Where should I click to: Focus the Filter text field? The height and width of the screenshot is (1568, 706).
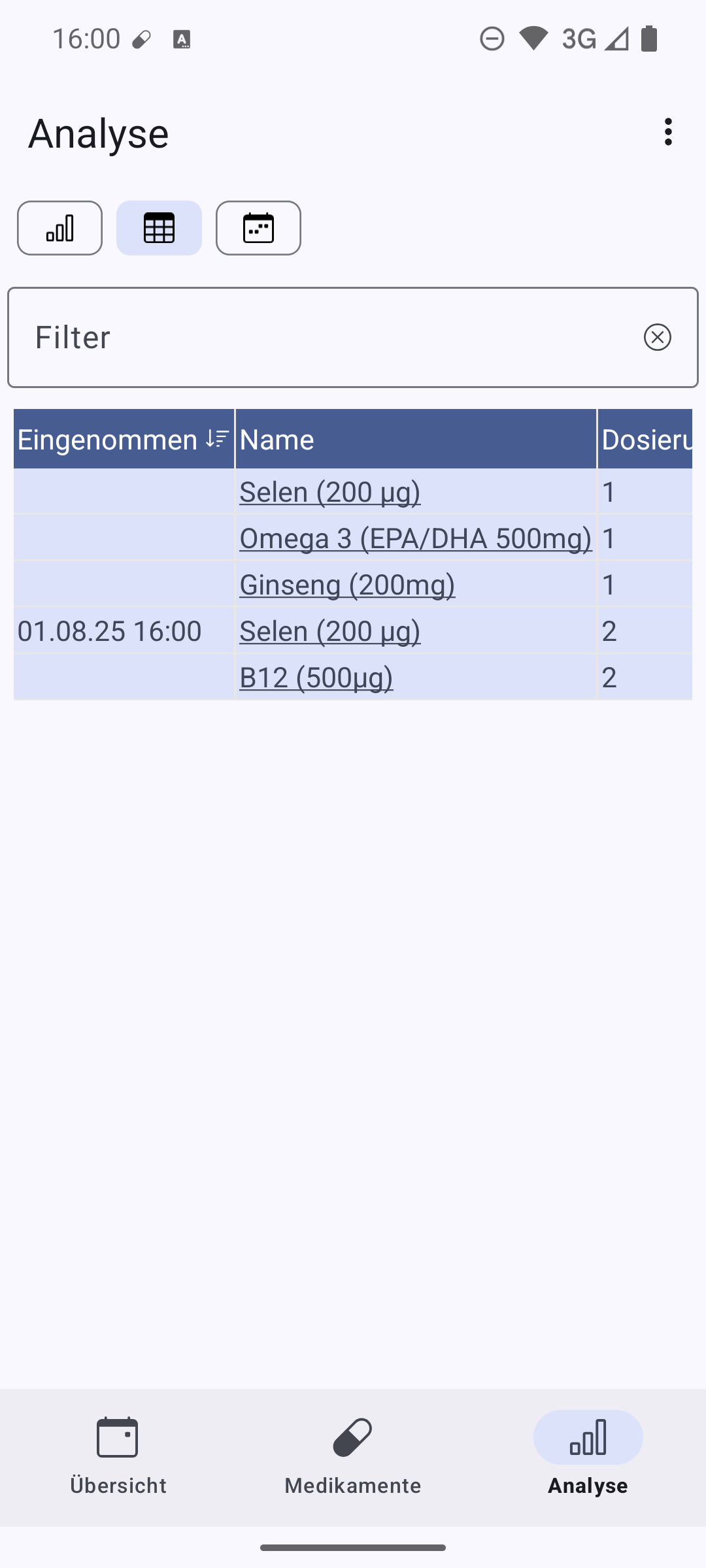click(x=327, y=337)
